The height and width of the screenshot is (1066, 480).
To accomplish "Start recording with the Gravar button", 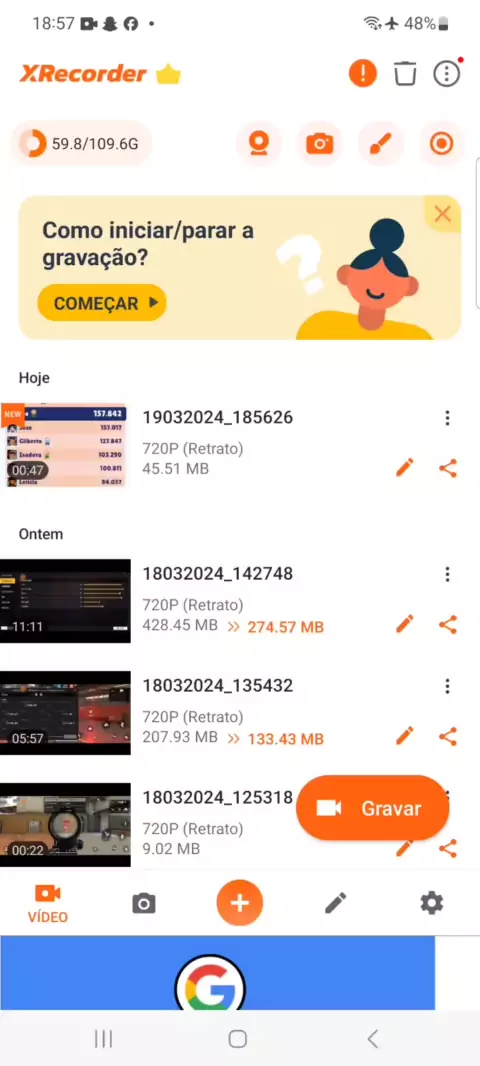I will [x=373, y=808].
